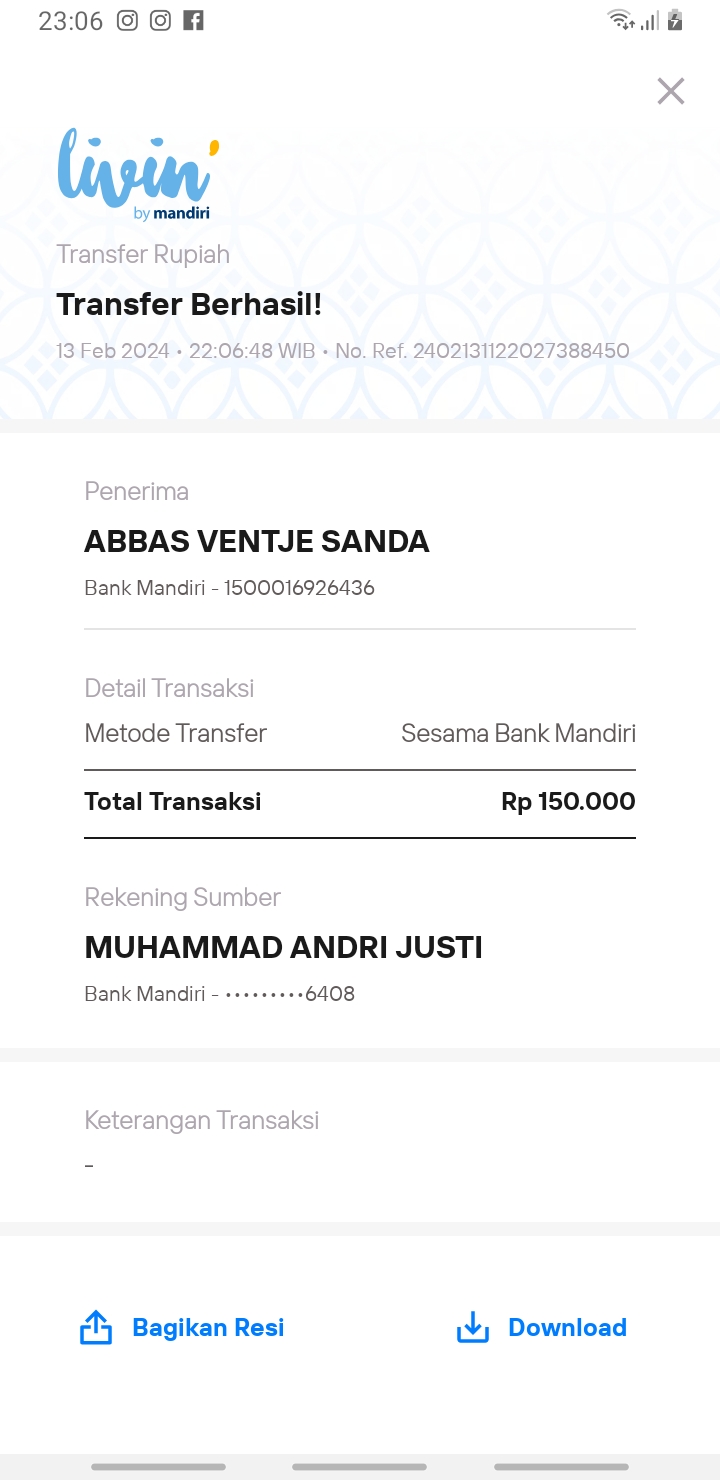The width and height of the screenshot is (720, 1480).
Task: Share the receipt via Bagikan Resi
Action: click(182, 1327)
